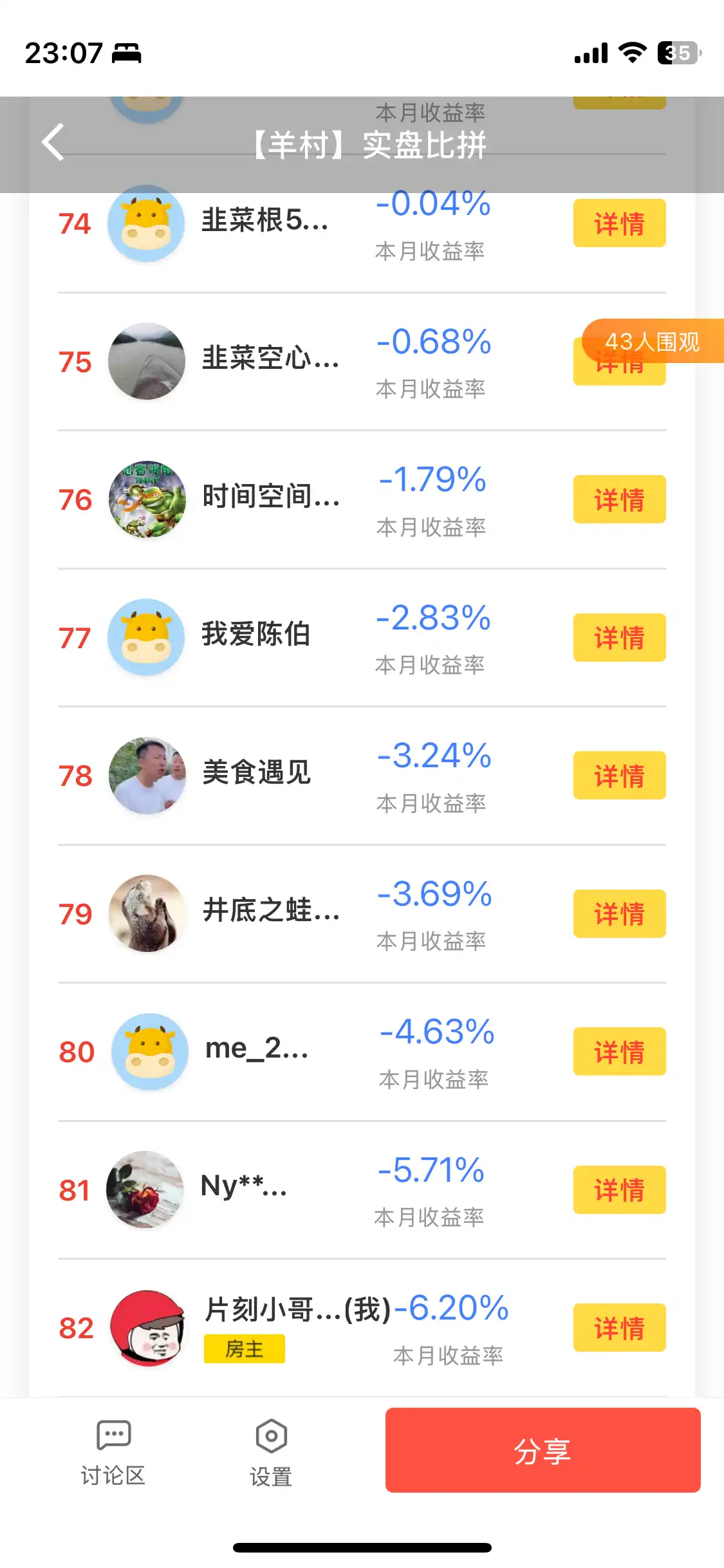Tap the 43人围观 badge
This screenshot has height=1568, width=724.
(x=651, y=341)
